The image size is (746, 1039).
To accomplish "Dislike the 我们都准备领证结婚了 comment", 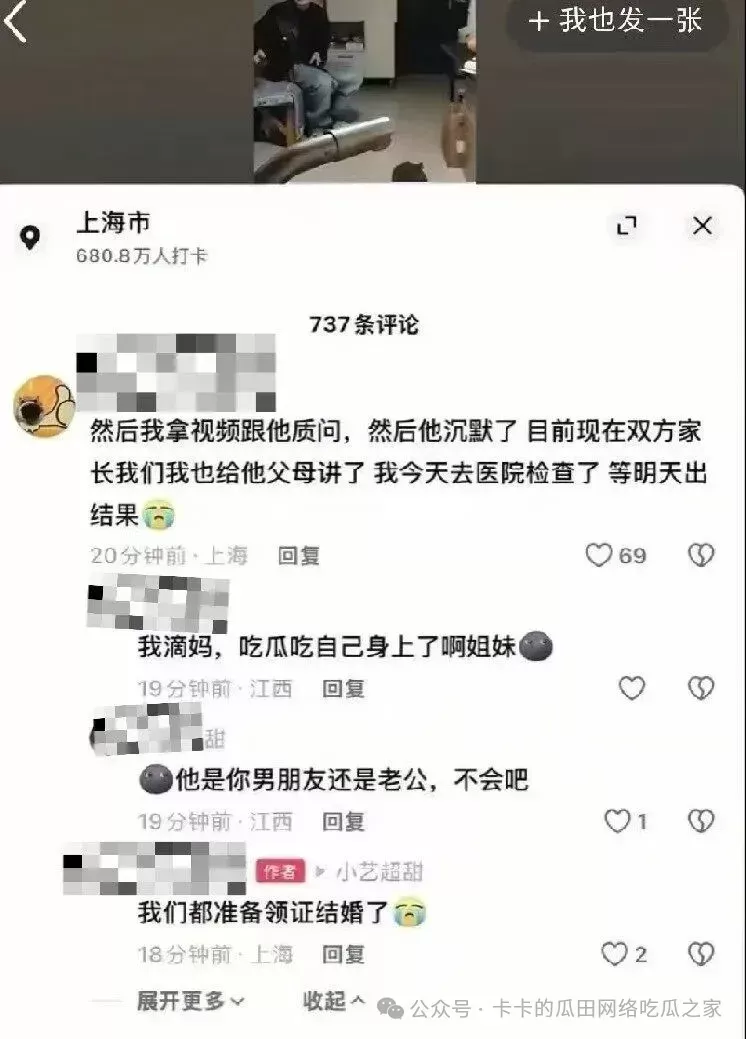I will [x=701, y=954].
